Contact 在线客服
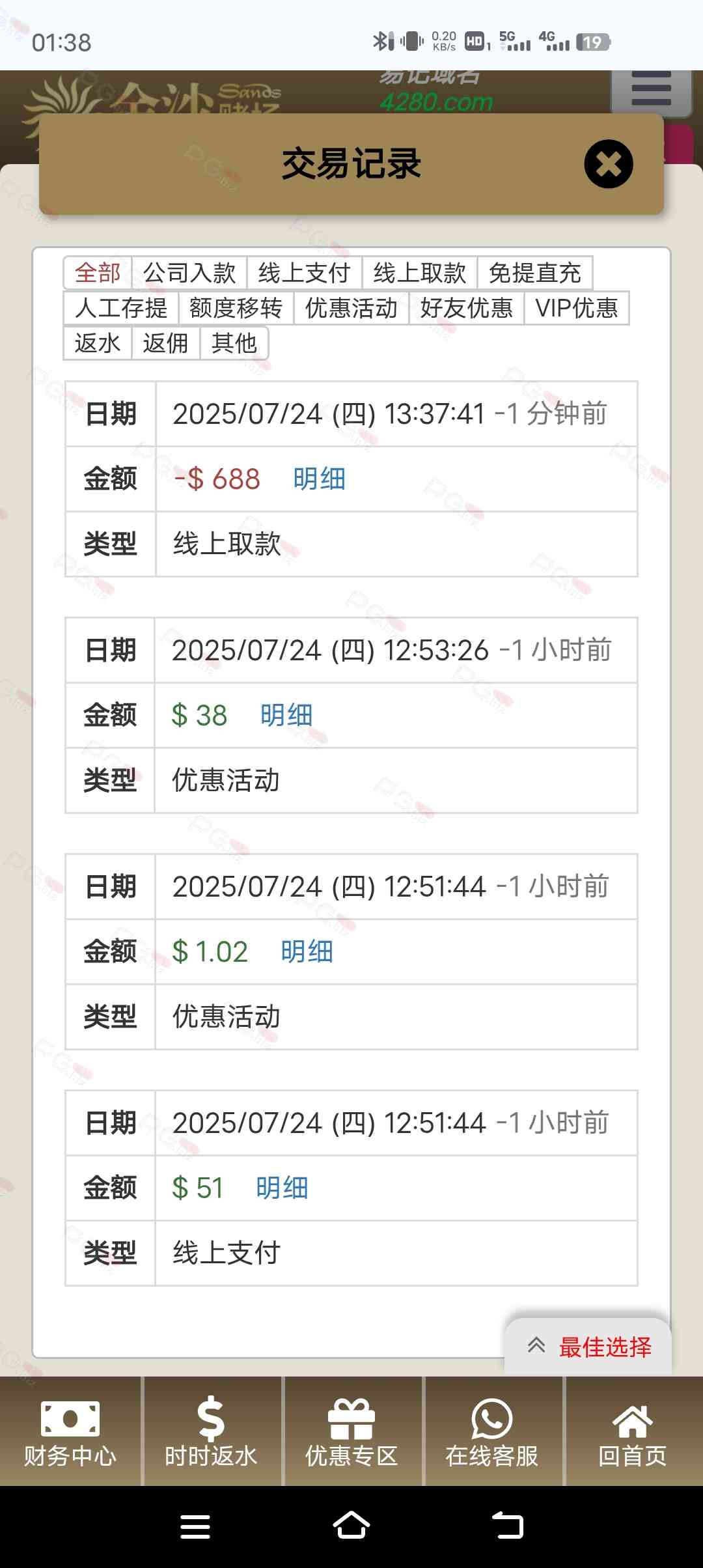This screenshot has width=703, height=1568. point(492,1432)
